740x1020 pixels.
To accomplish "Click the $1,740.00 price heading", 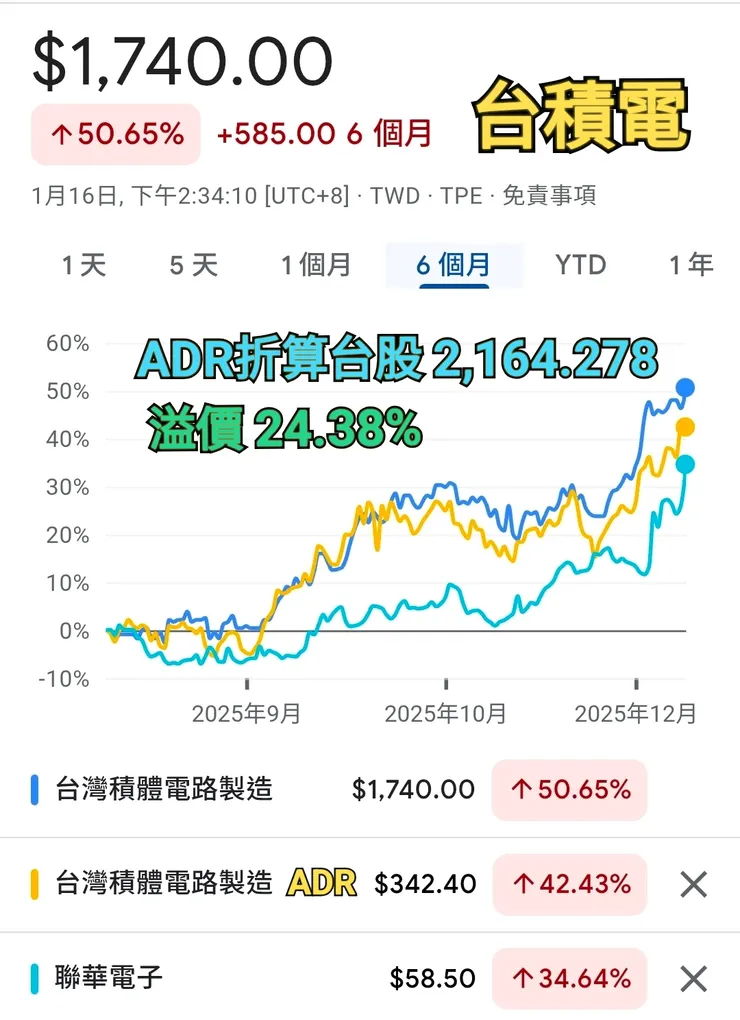I will click(180, 62).
